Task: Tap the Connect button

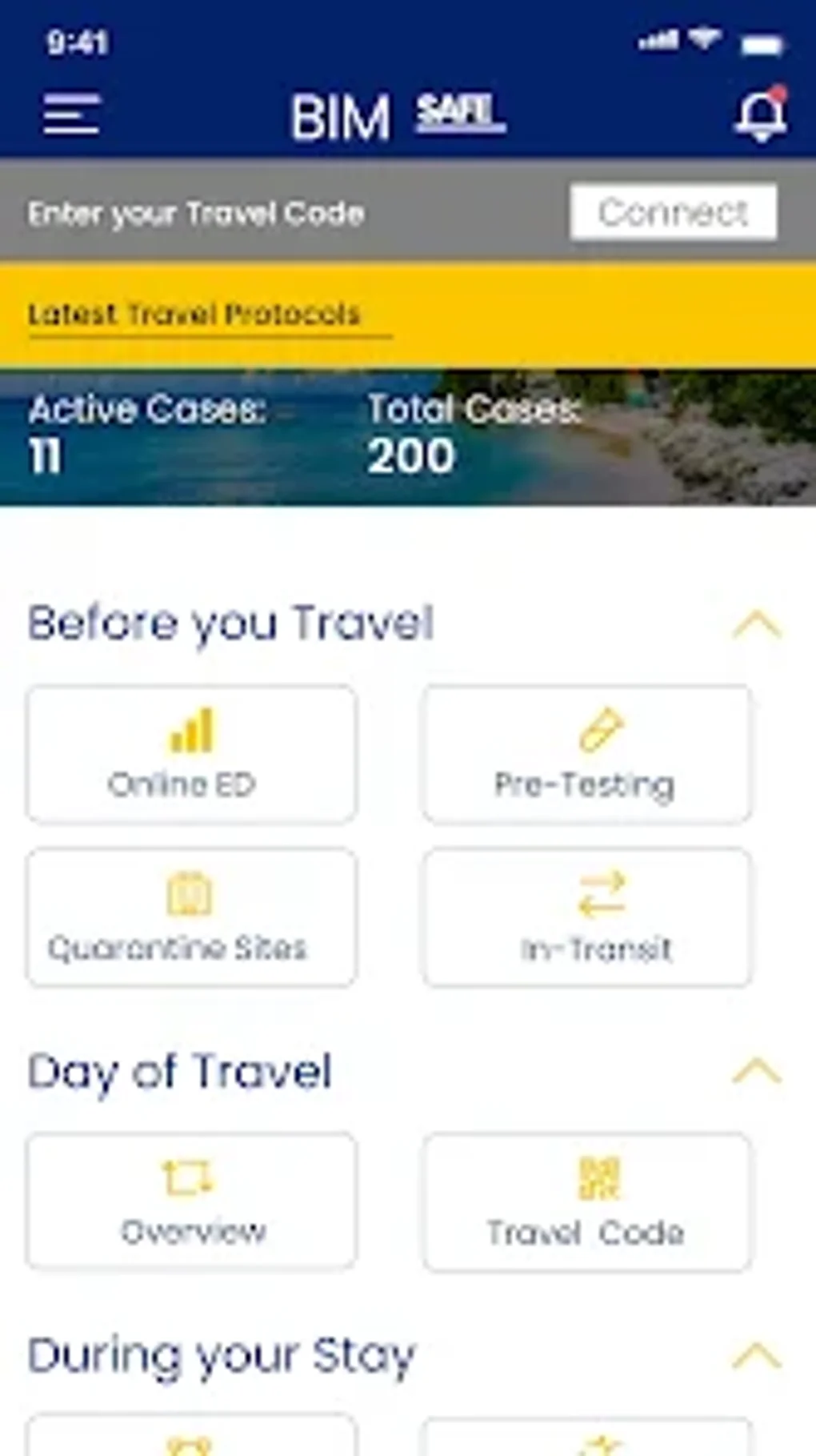Action: [x=673, y=212]
